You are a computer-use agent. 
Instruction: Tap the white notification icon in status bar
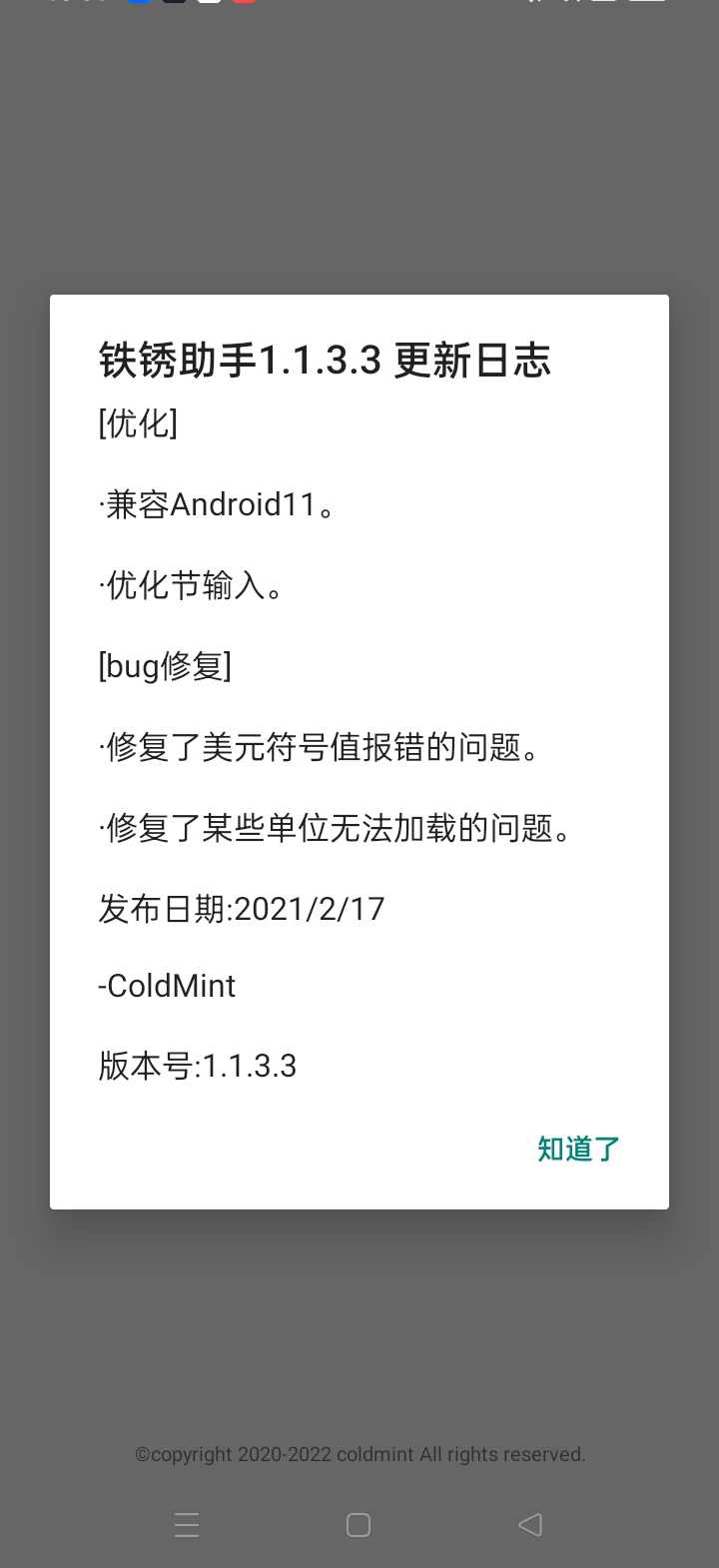(207, 4)
